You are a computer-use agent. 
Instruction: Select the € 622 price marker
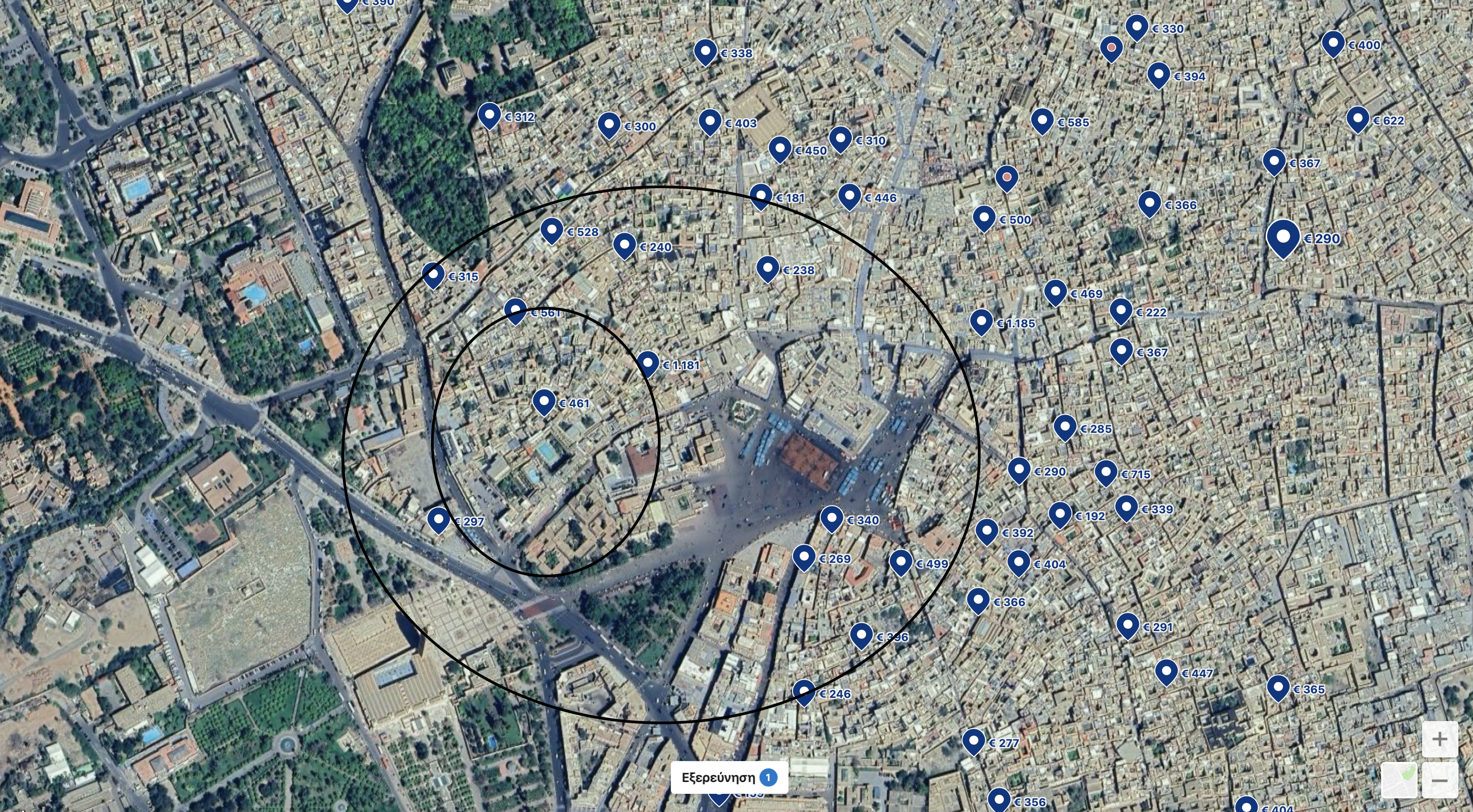[1358, 119]
